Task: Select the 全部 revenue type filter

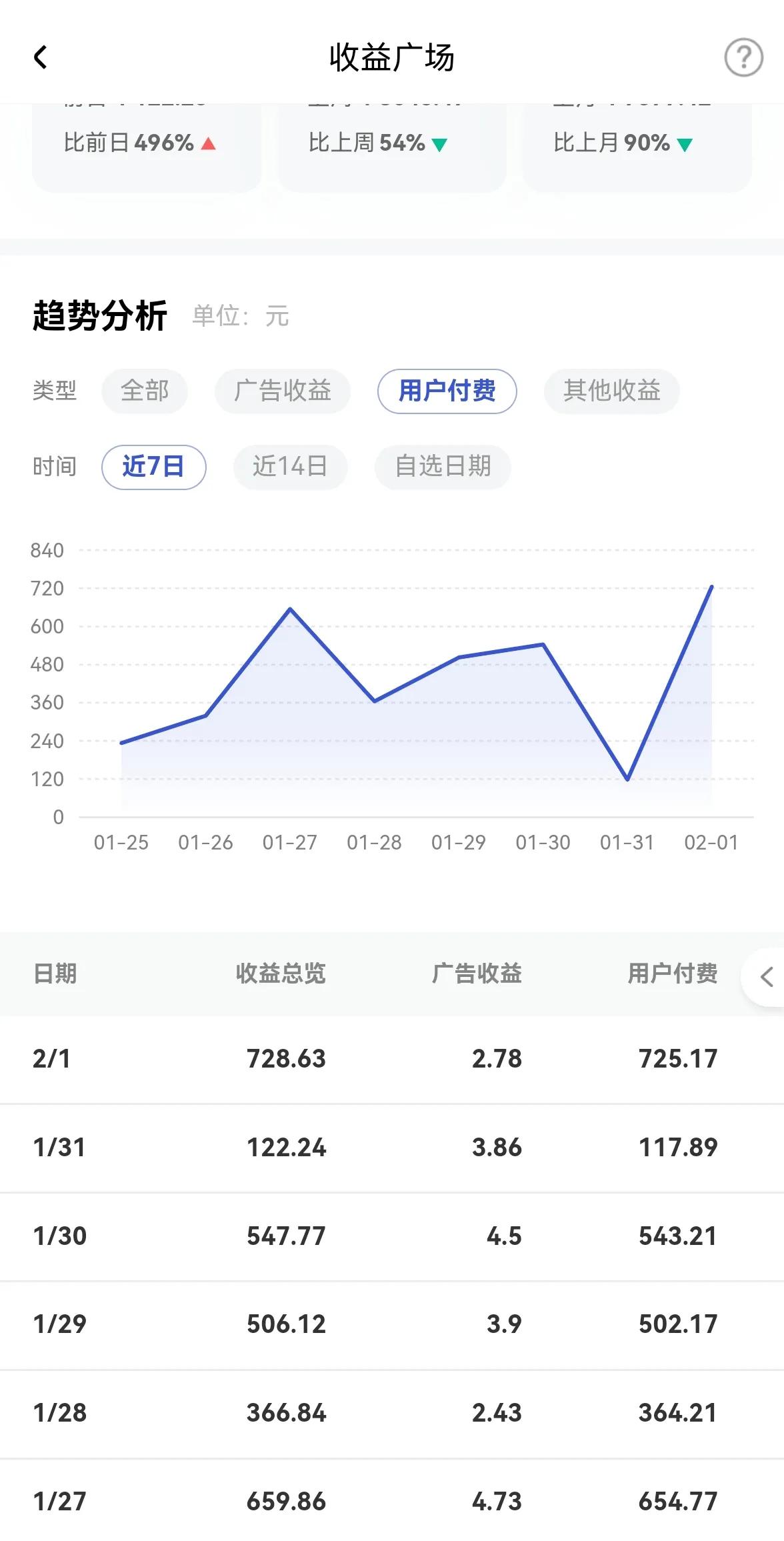Action: [144, 392]
